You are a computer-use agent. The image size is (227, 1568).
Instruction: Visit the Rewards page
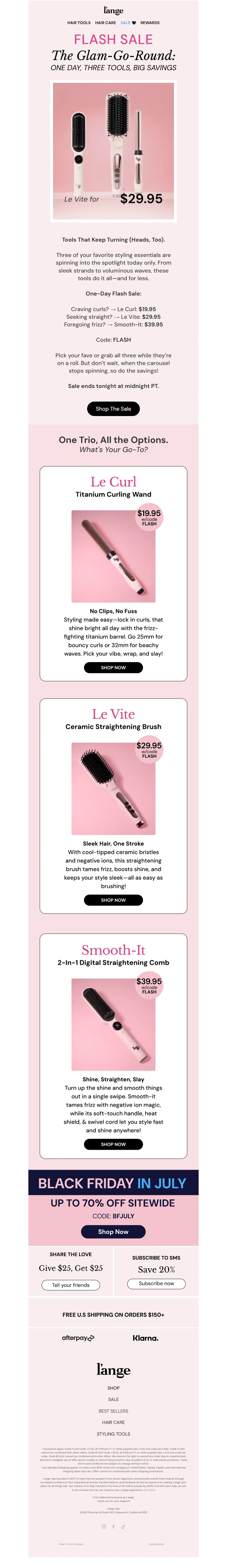[150, 22]
